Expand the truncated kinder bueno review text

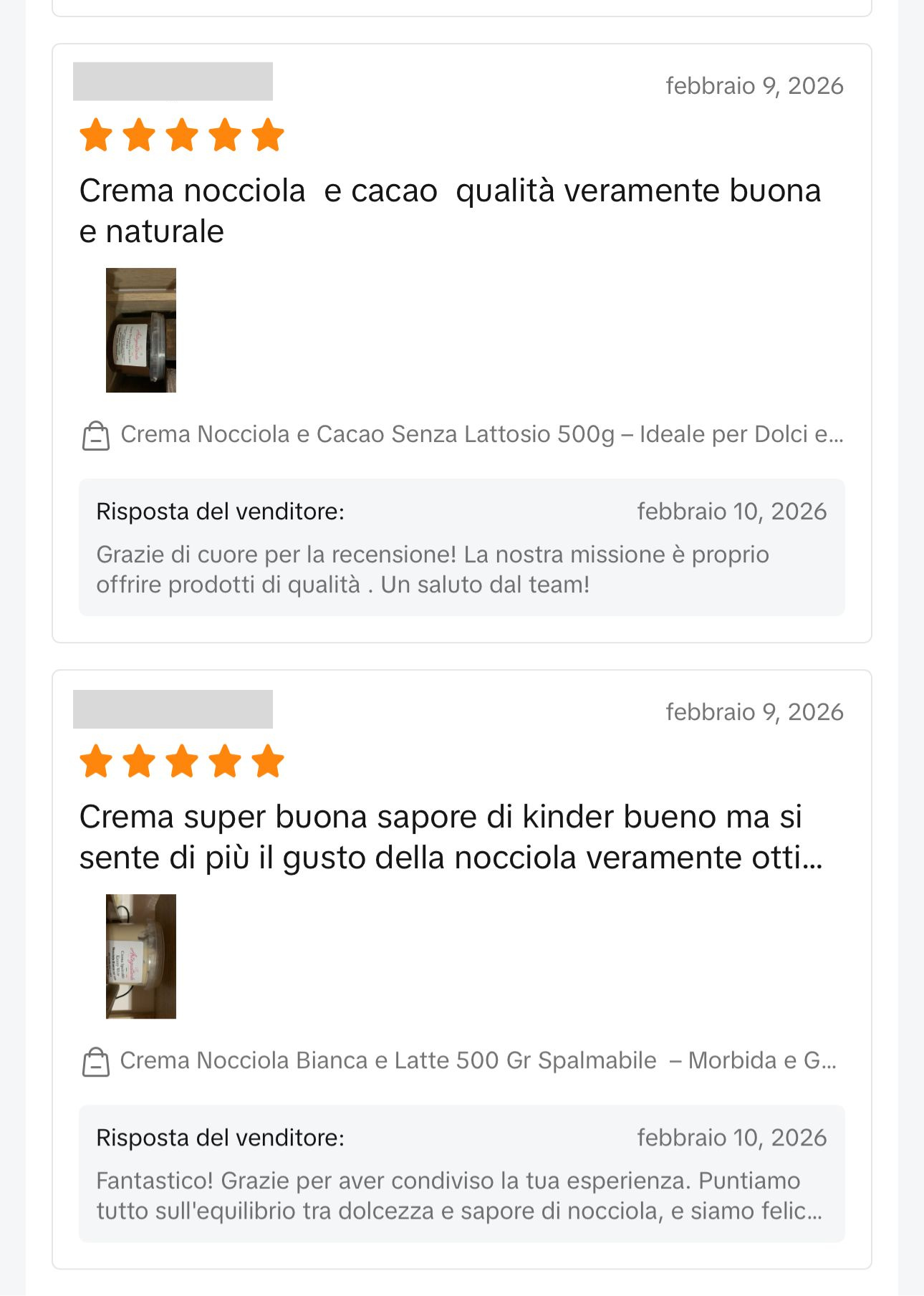(x=451, y=837)
